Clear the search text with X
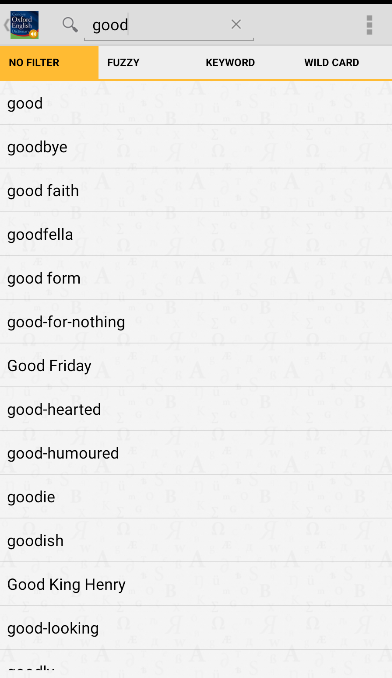Image resolution: width=392 pixels, height=678 pixels. pyautogui.click(x=236, y=25)
